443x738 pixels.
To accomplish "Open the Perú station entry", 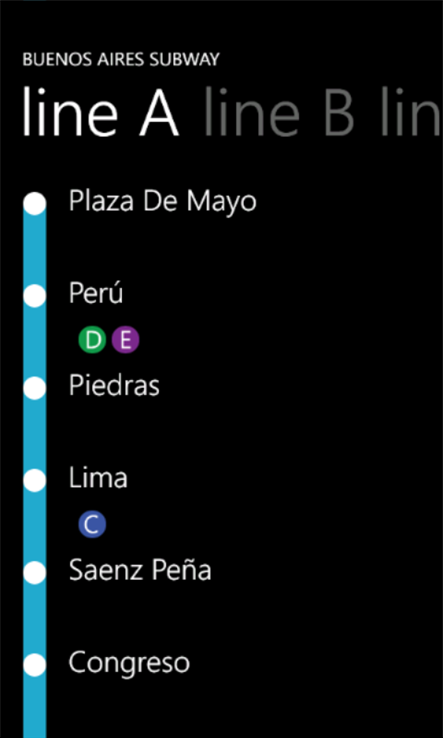I will [96, 293].
